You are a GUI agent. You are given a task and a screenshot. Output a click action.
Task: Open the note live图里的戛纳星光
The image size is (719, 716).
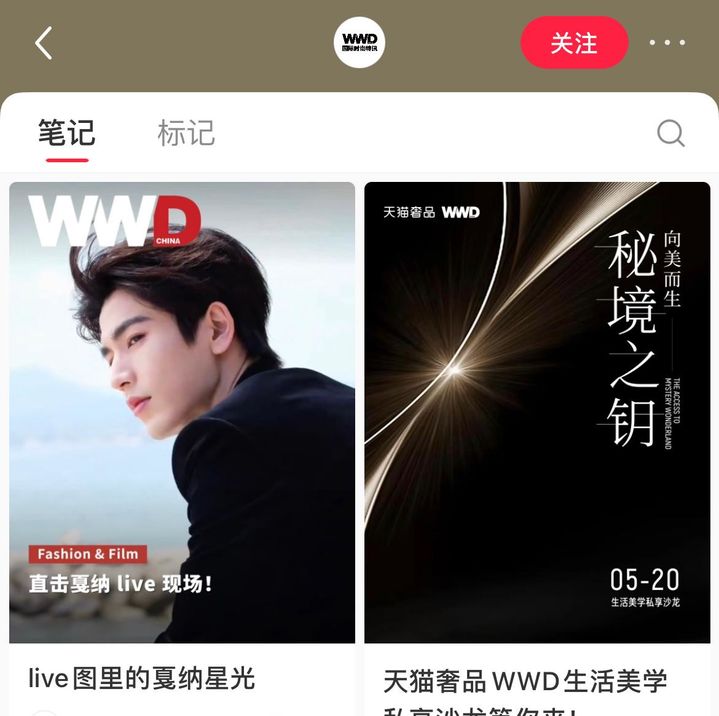click(182, 412)
